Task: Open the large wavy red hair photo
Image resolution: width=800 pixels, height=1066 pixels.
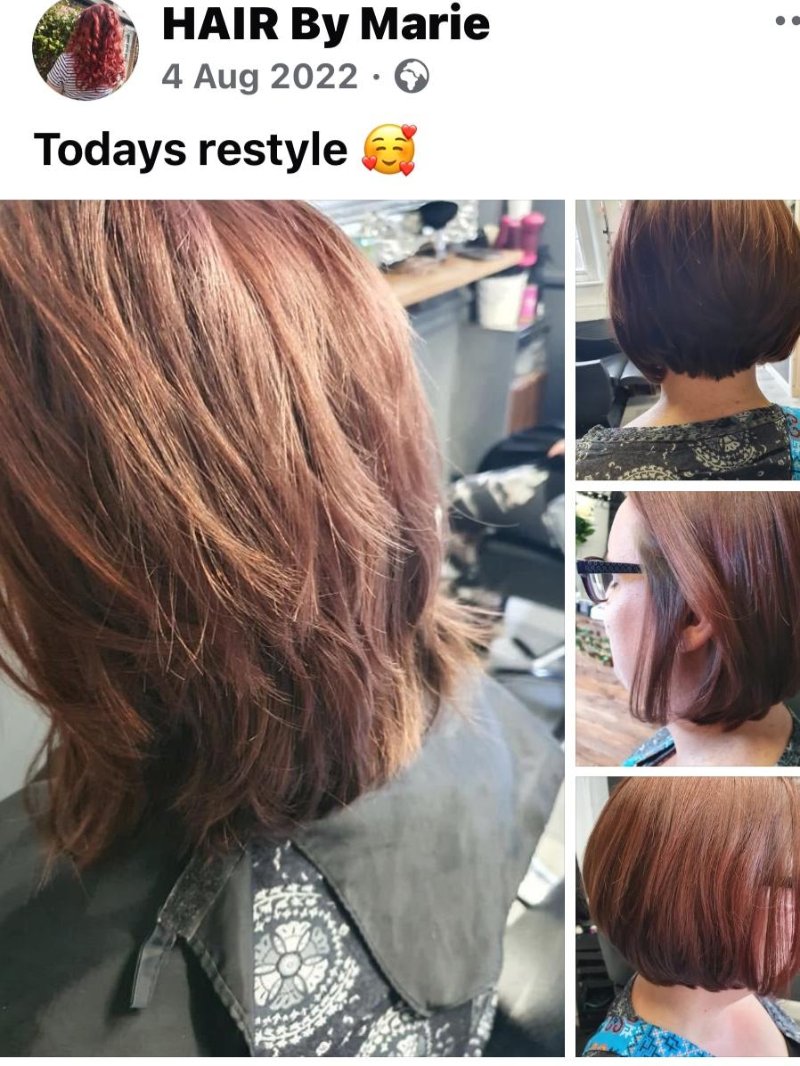Action: click(282, 627)
